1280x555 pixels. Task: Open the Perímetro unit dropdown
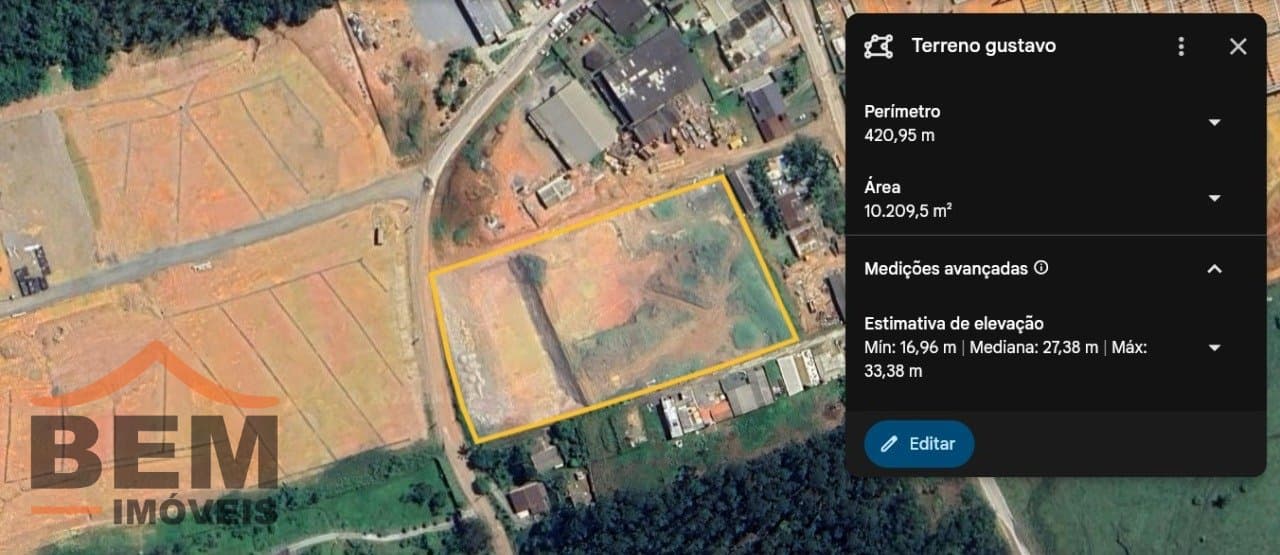point(1214,122)
